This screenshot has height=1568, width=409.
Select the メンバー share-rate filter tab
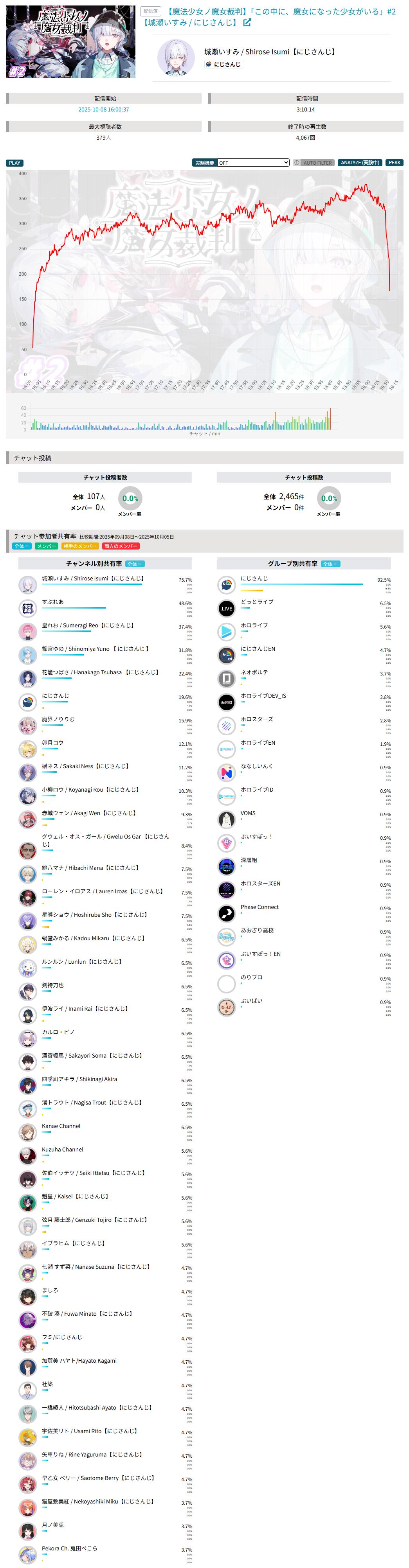tap(46, 546)
